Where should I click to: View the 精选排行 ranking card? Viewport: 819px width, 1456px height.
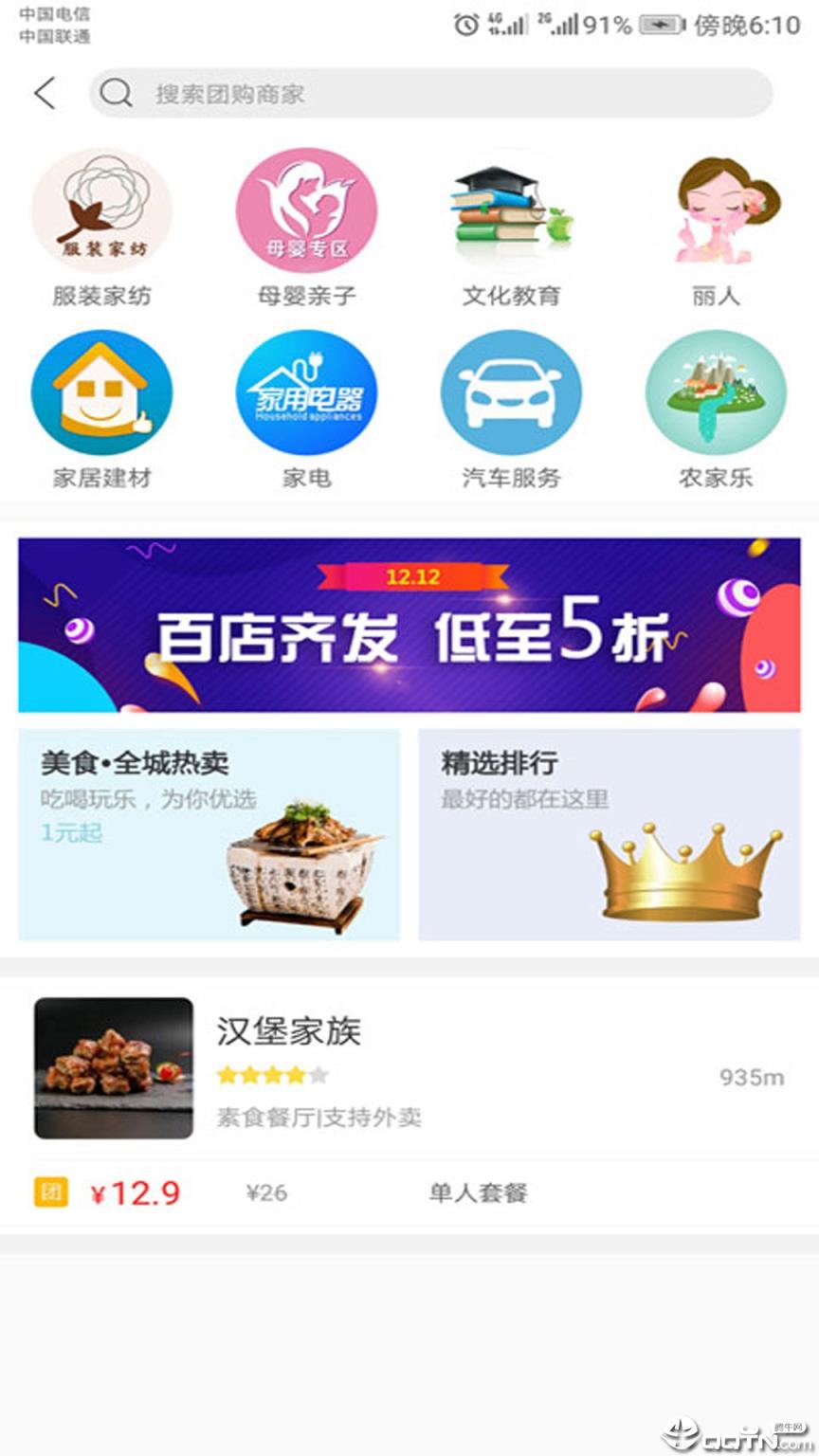pos(609,834)
